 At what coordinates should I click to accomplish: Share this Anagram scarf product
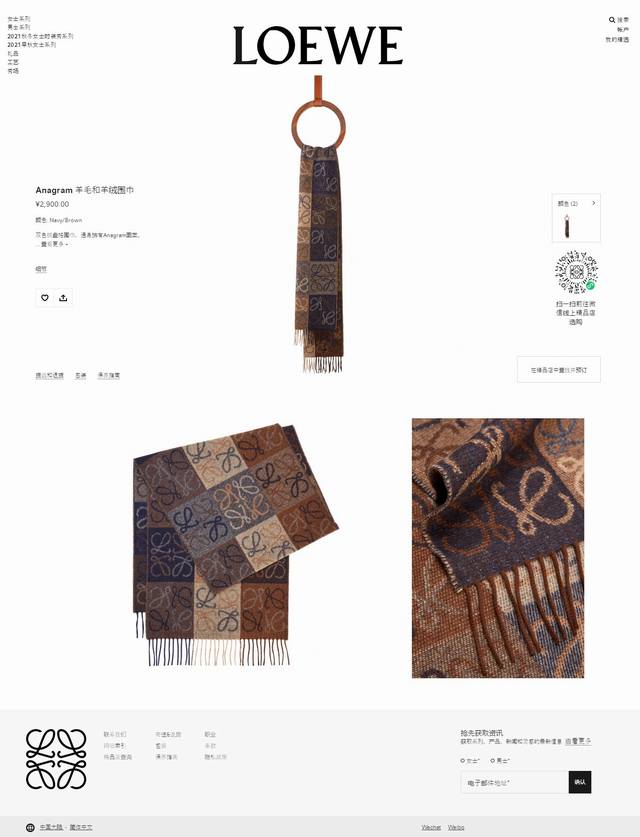pos(63,298)
